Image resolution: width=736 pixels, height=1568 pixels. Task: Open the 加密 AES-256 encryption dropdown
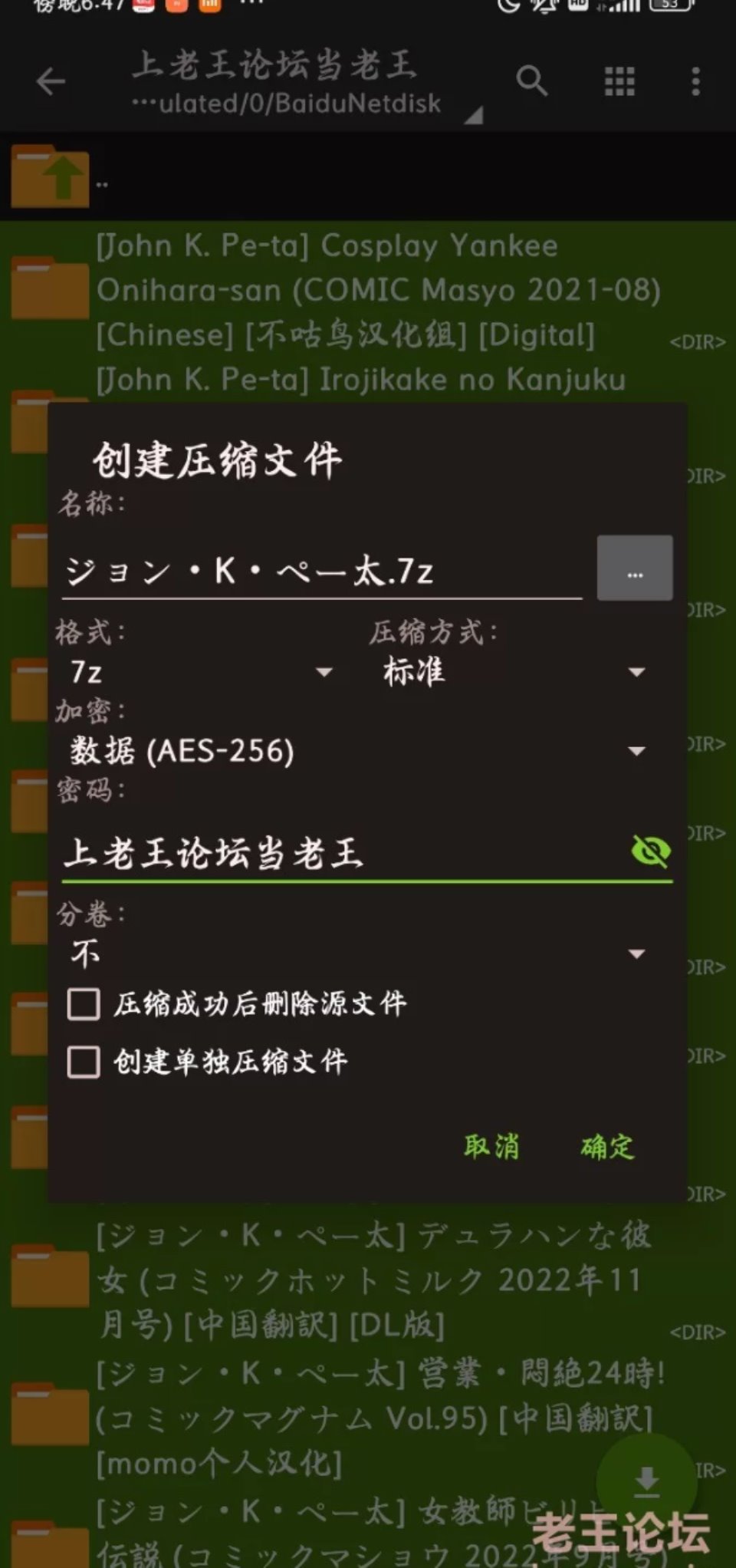[357, 751]
